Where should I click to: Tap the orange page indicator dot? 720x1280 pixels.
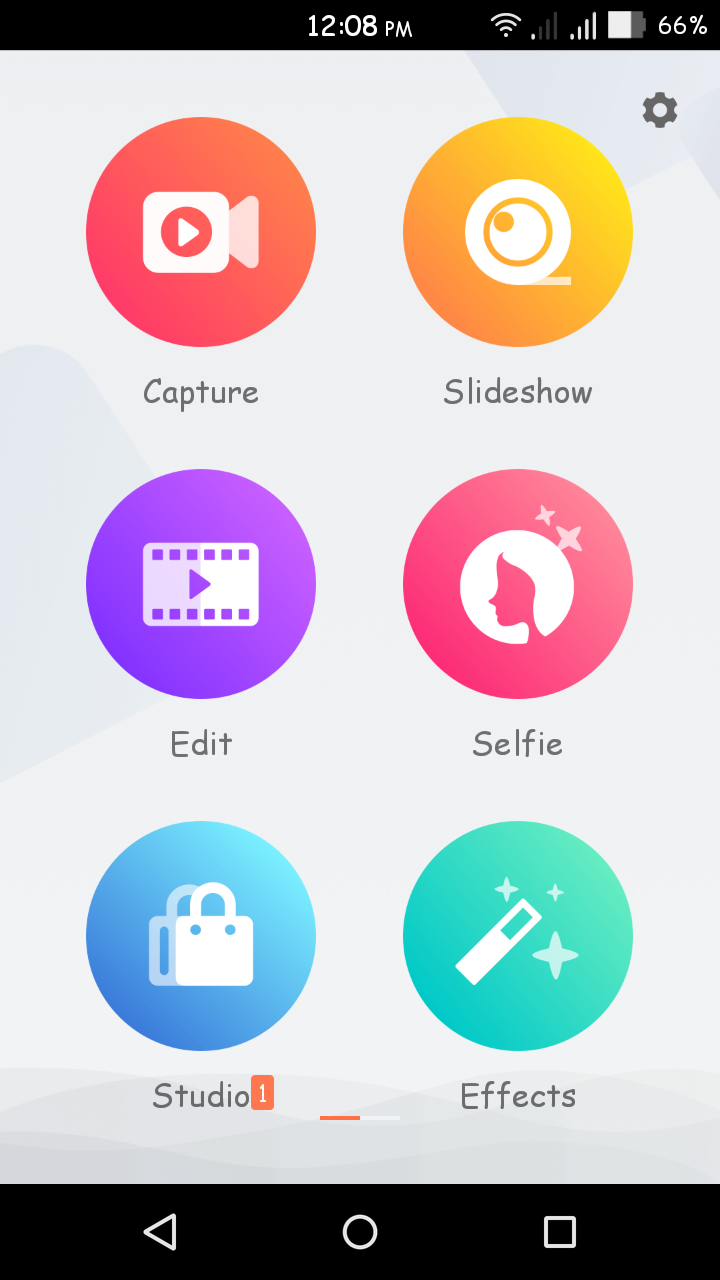(x=340, y=1116)
